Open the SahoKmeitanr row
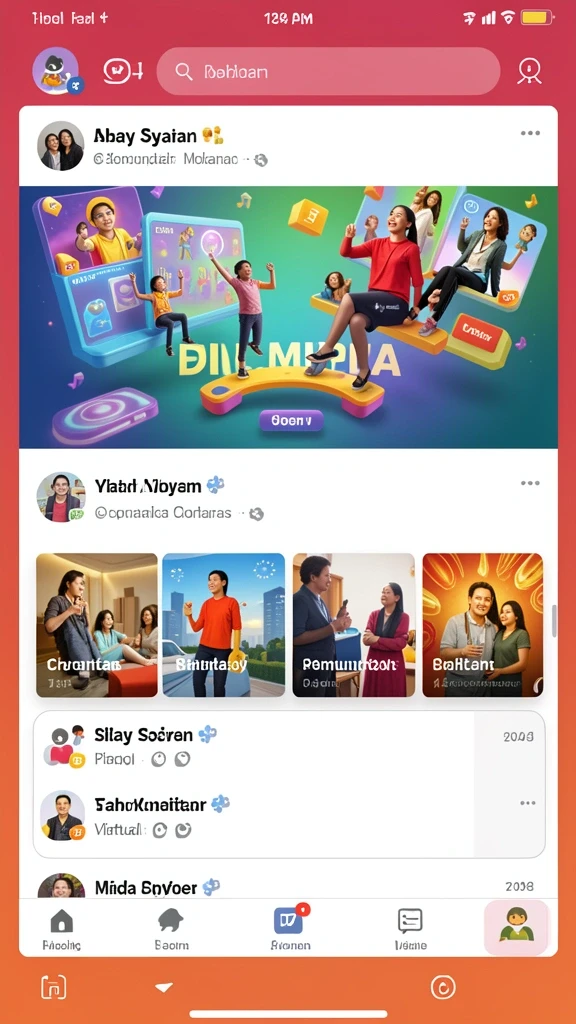 289,816
